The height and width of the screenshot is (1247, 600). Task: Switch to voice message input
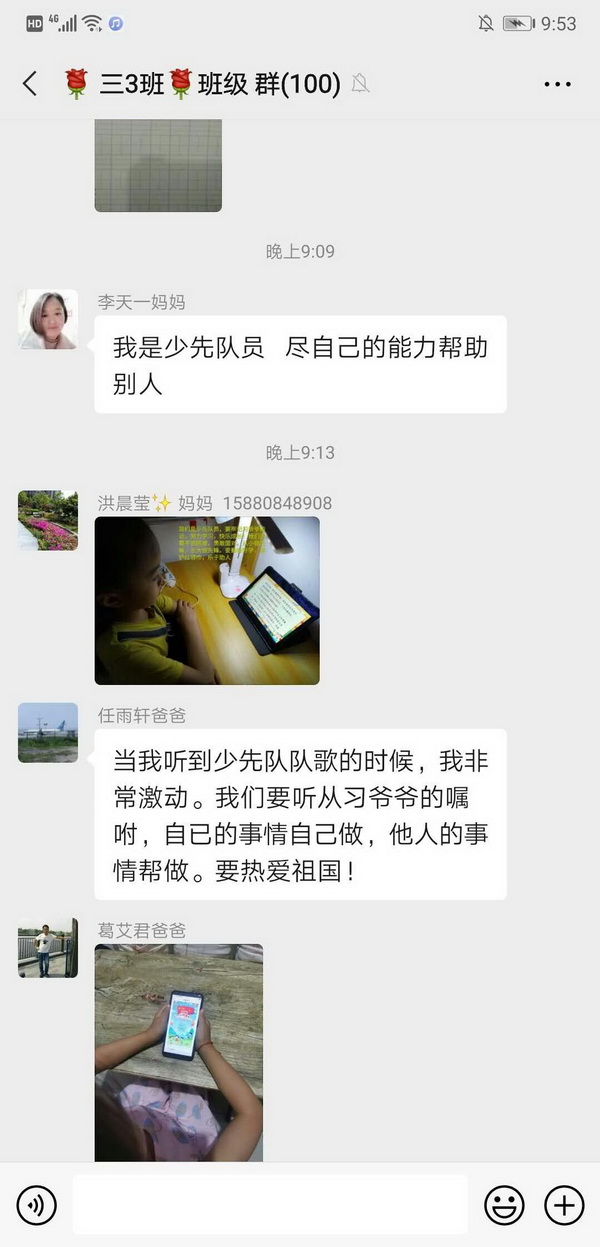(36, 1205)
